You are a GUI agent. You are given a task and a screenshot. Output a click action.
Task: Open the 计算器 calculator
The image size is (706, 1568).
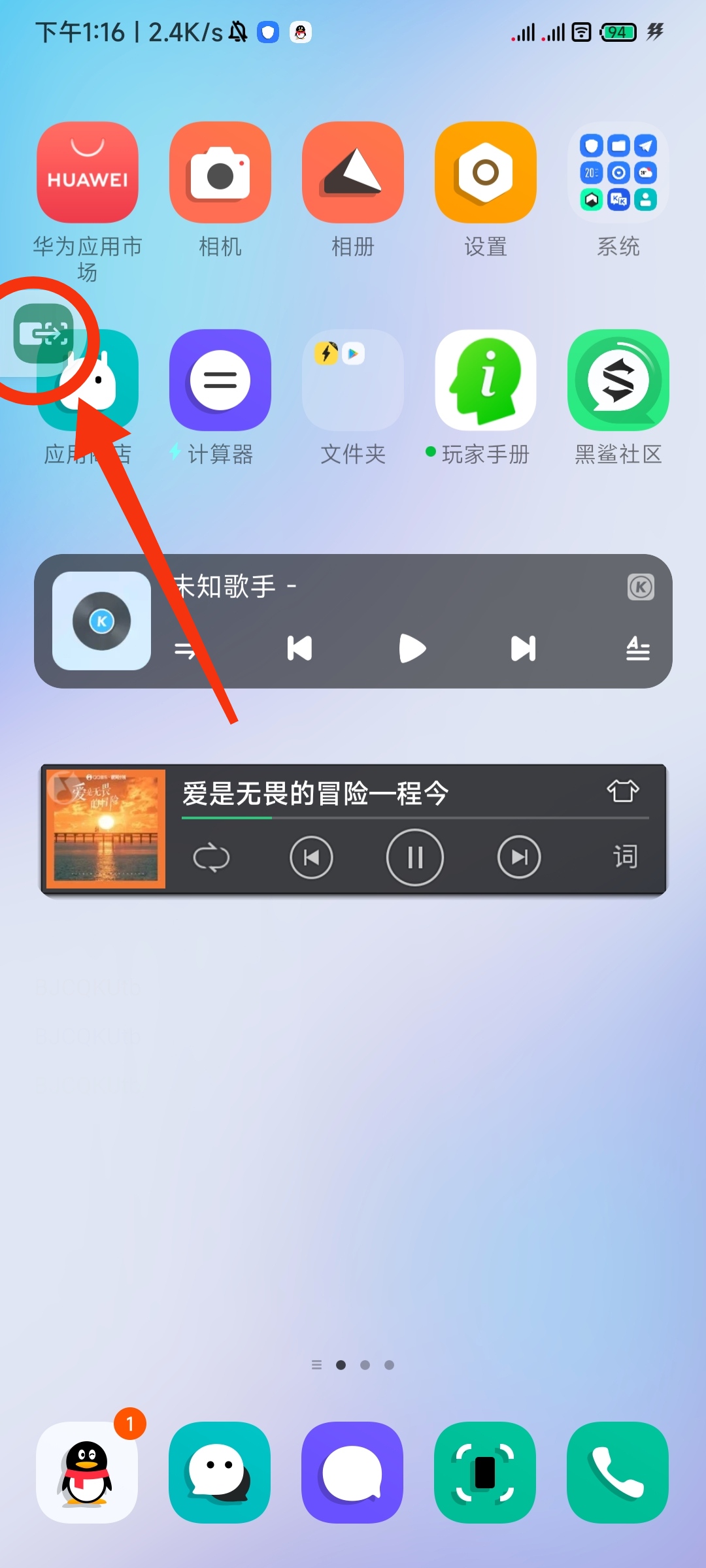click(220, 380)
